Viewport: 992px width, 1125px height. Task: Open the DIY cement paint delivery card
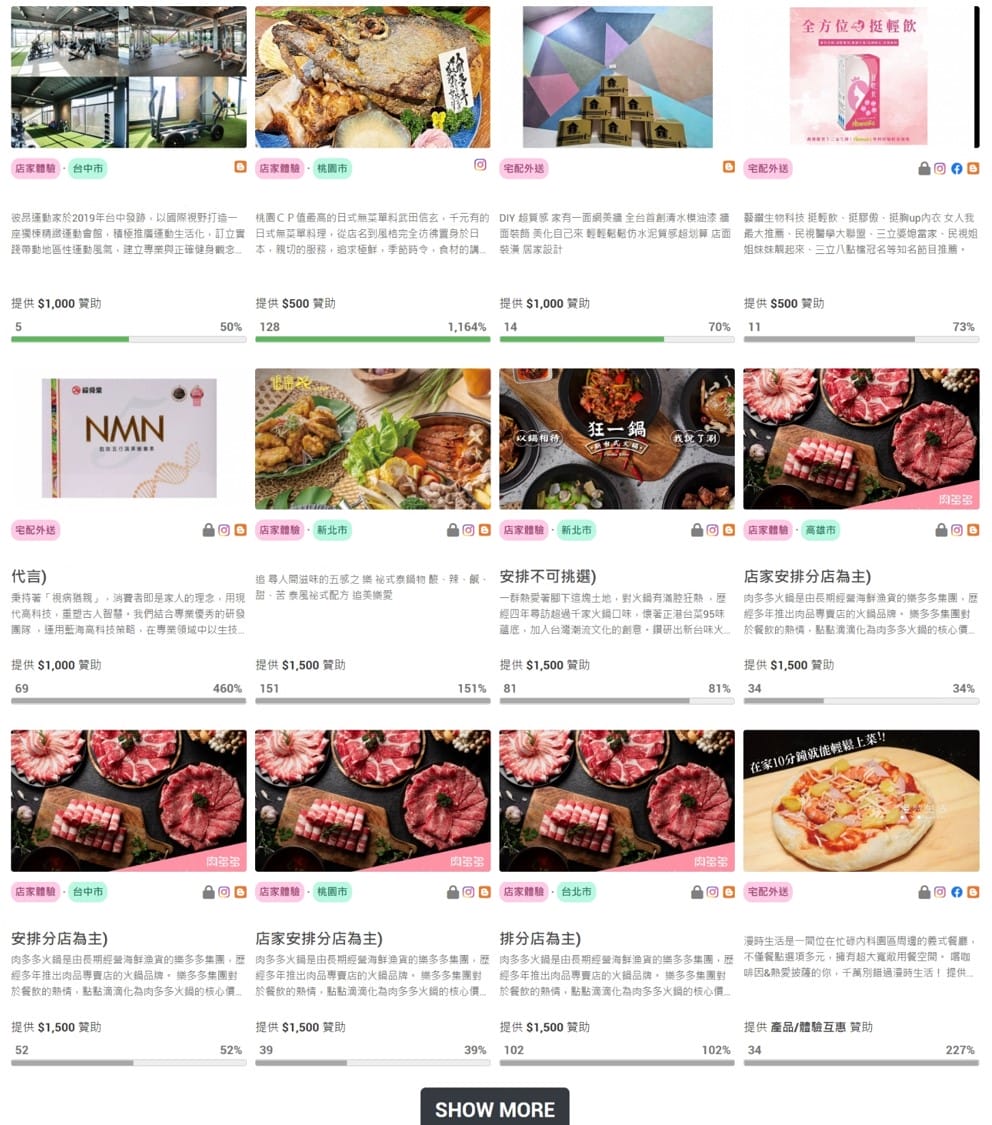click(616, 77)
